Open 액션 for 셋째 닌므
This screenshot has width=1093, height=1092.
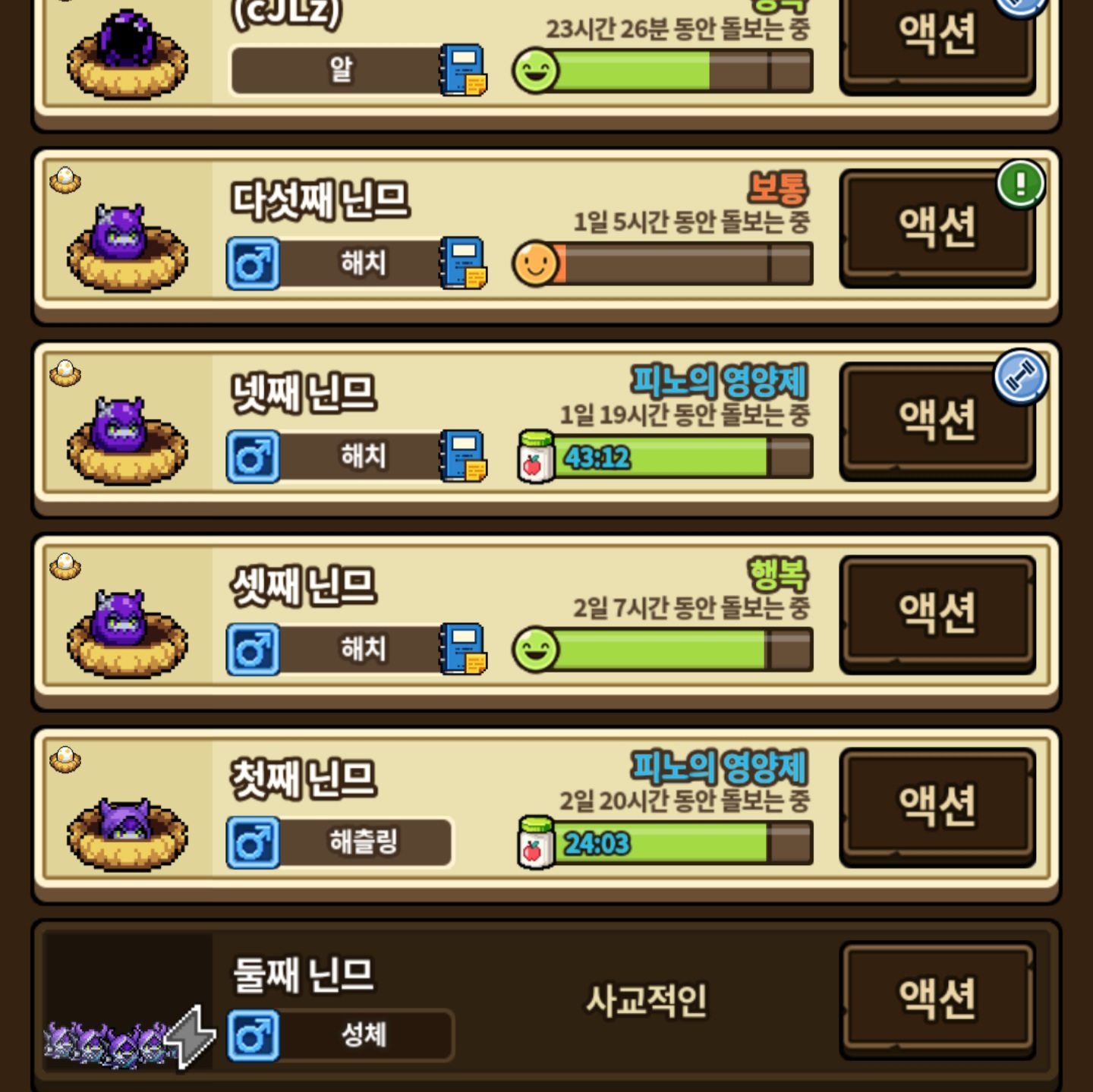pyautogui.click(x=937, y=612)
